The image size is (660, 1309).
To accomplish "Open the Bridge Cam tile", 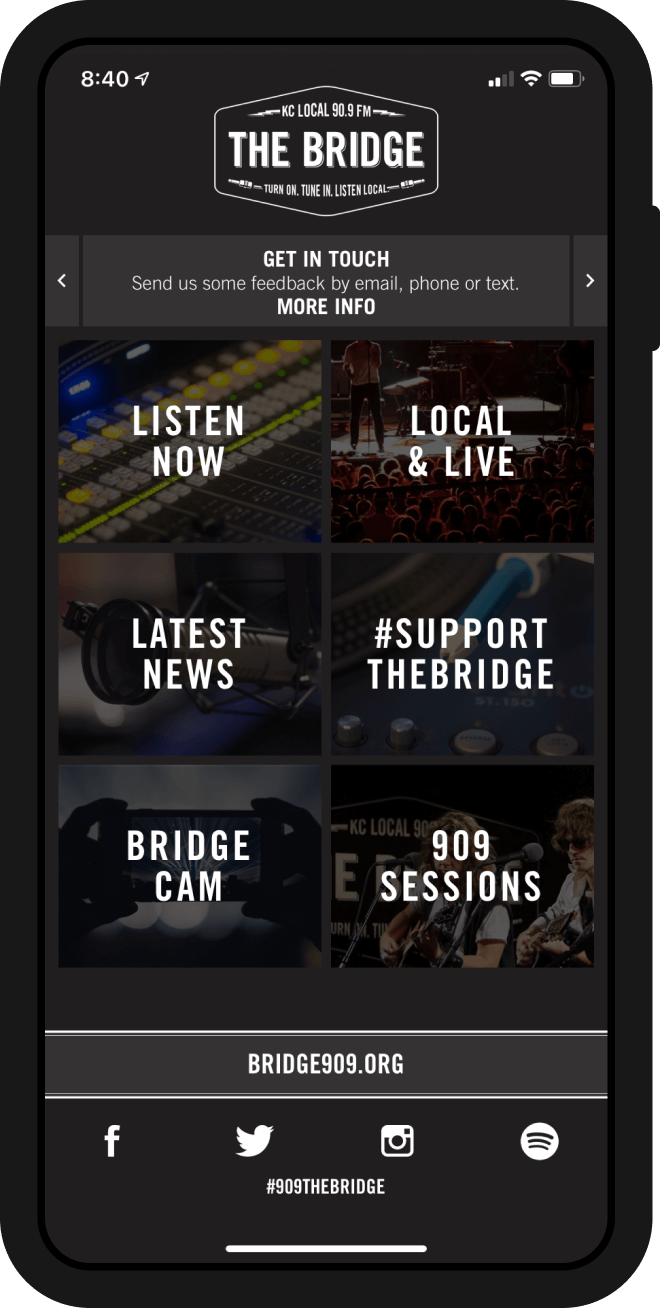I will [190, 866].
